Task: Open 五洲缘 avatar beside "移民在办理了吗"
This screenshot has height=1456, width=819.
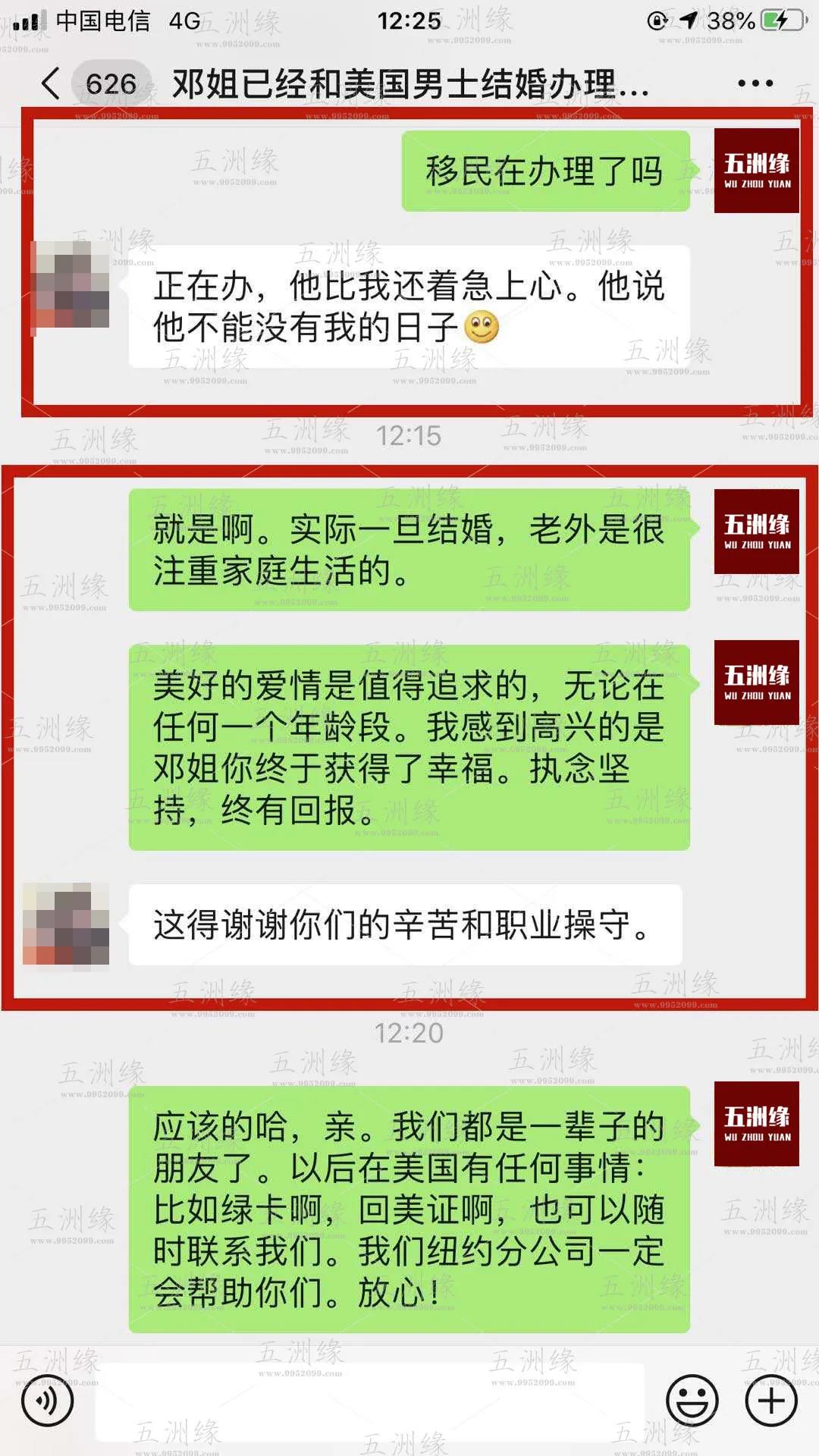Action: point(756,171)
